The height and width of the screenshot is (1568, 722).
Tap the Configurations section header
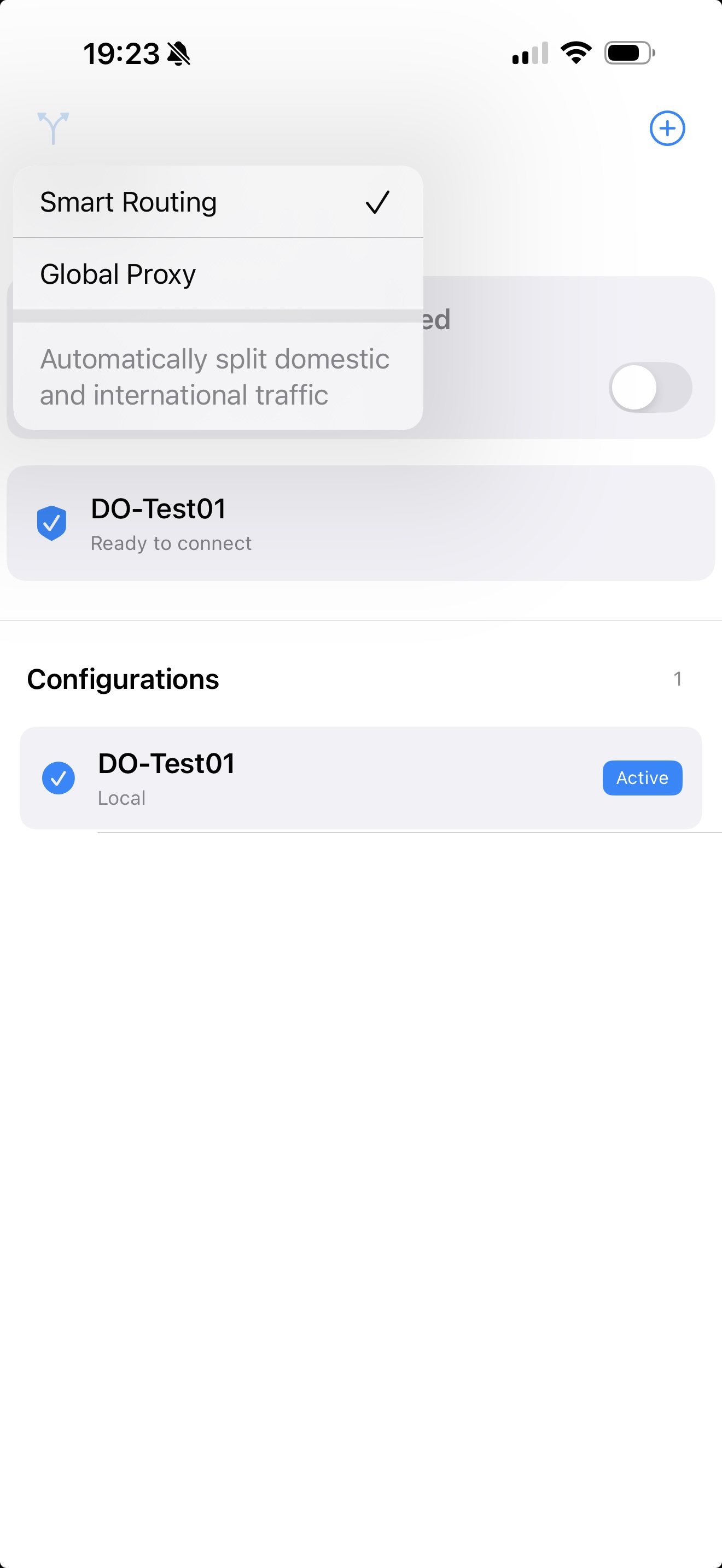(123, 678)
